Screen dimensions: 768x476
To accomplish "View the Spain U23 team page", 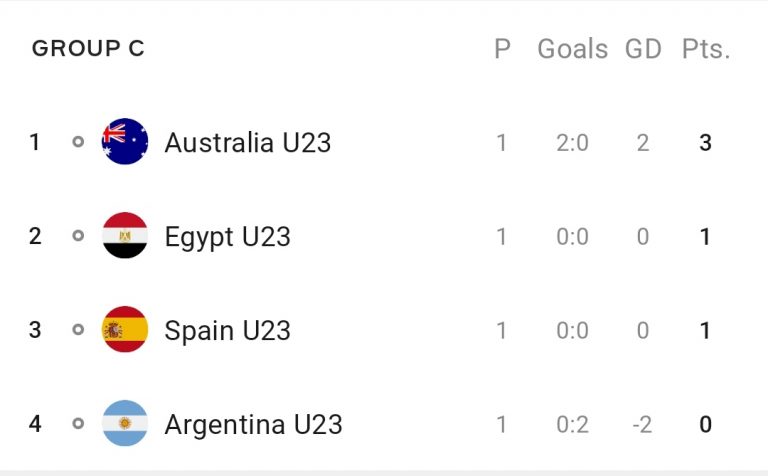I will 227,331.
